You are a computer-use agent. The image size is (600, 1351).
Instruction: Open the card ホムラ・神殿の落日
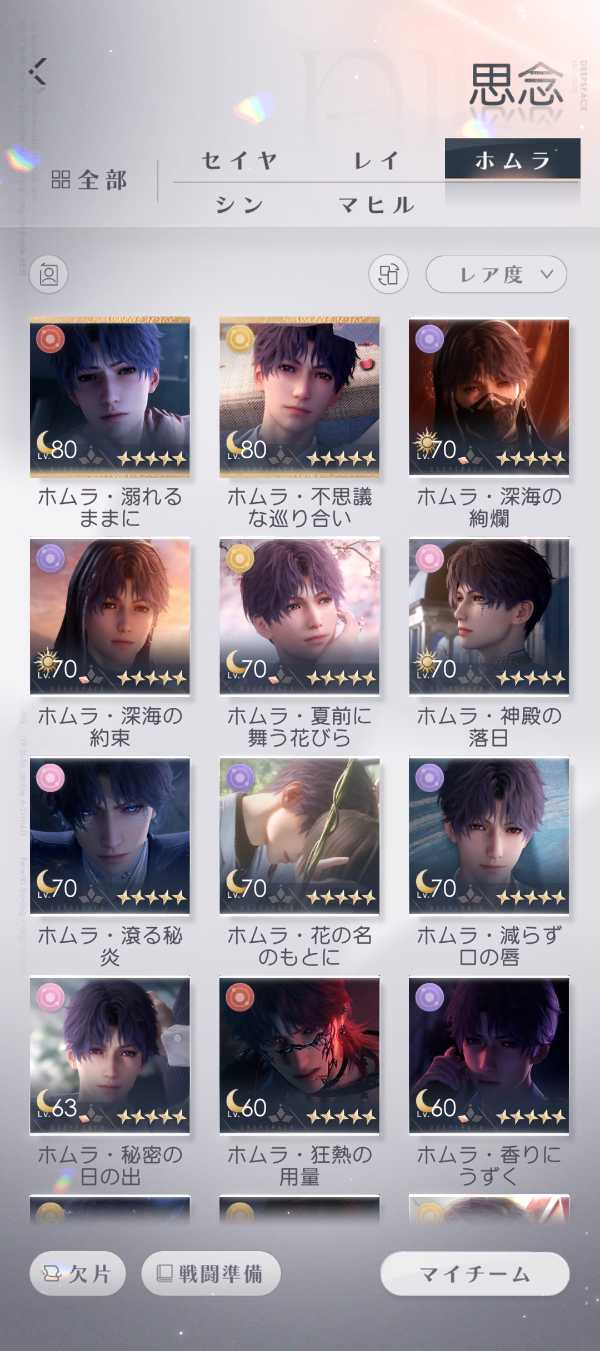click(489, 616)
